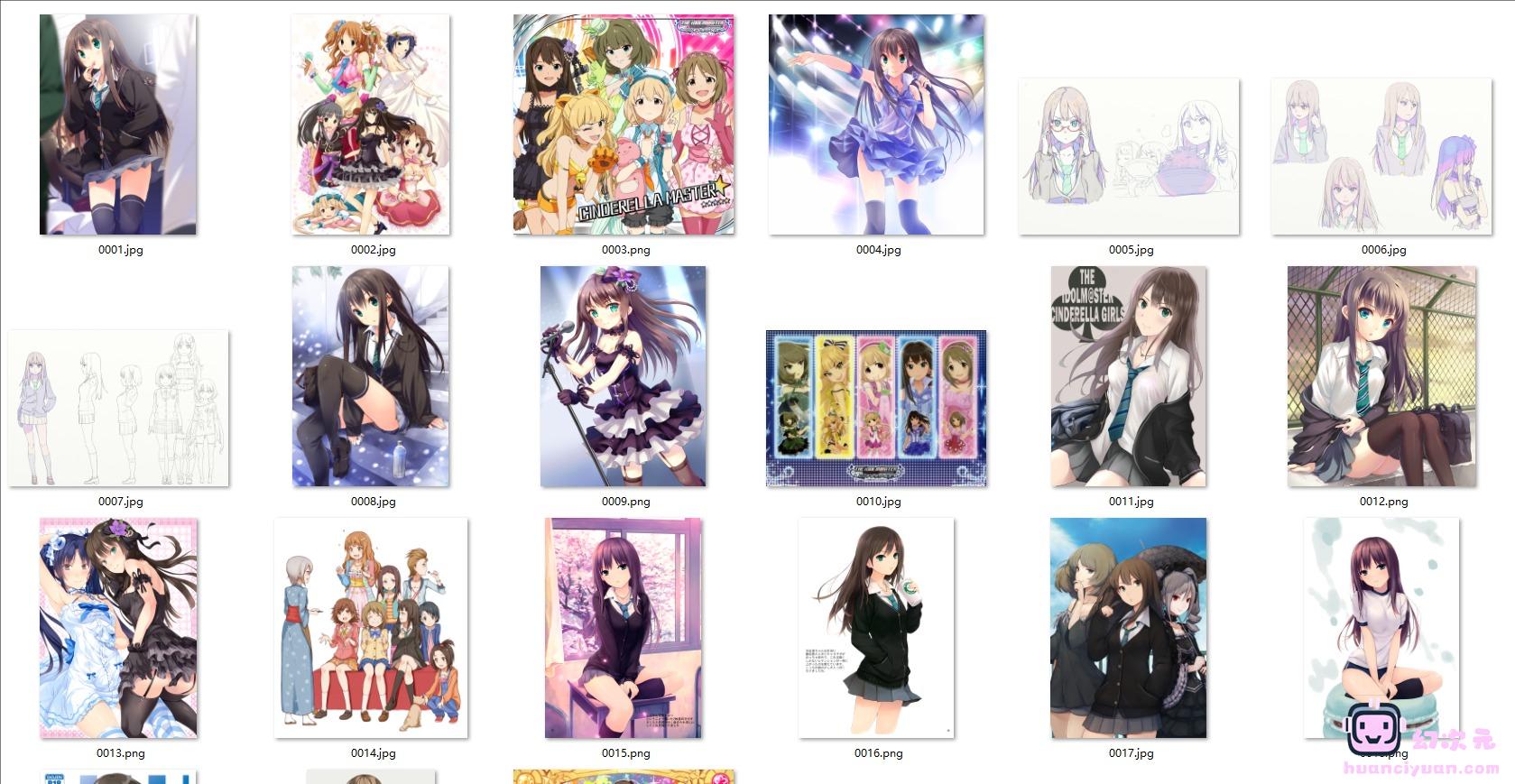Open image file 0006.jpg
The width and height of the screenshot is (1515, 784).
point(1381,156)
